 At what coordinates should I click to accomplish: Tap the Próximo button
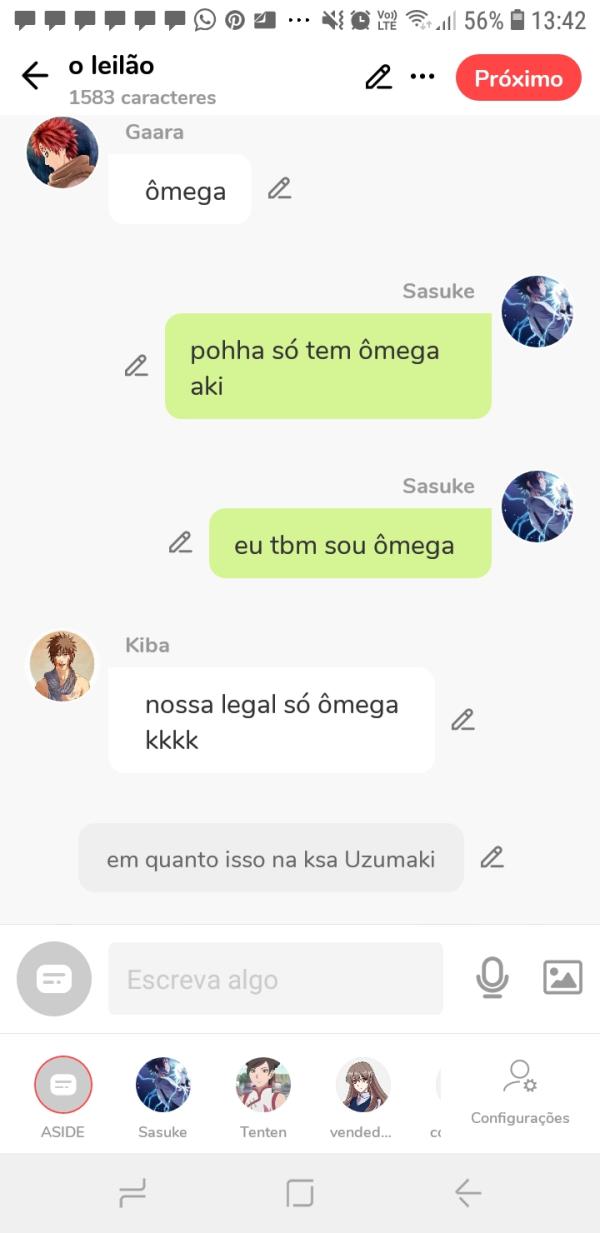click(x=518, y=78)
